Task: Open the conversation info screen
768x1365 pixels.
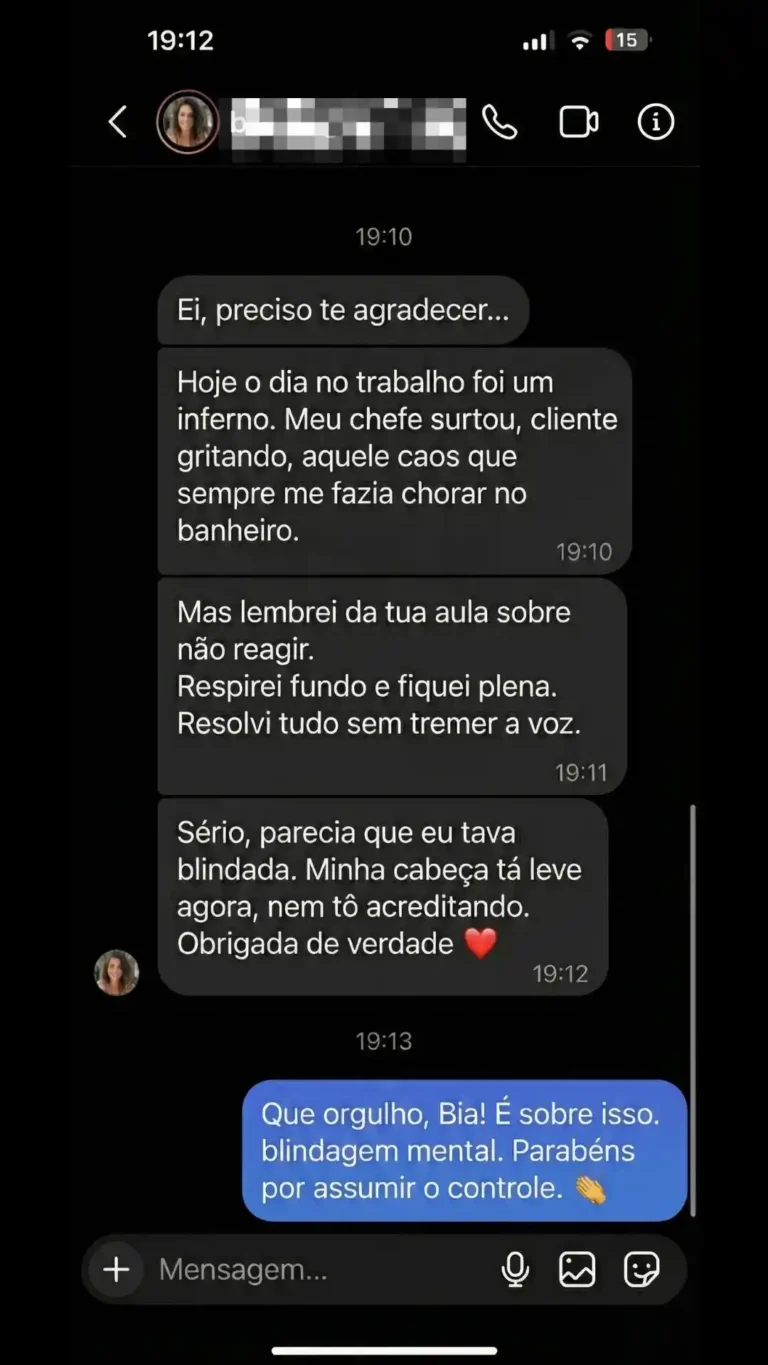Action: [655, 122]
